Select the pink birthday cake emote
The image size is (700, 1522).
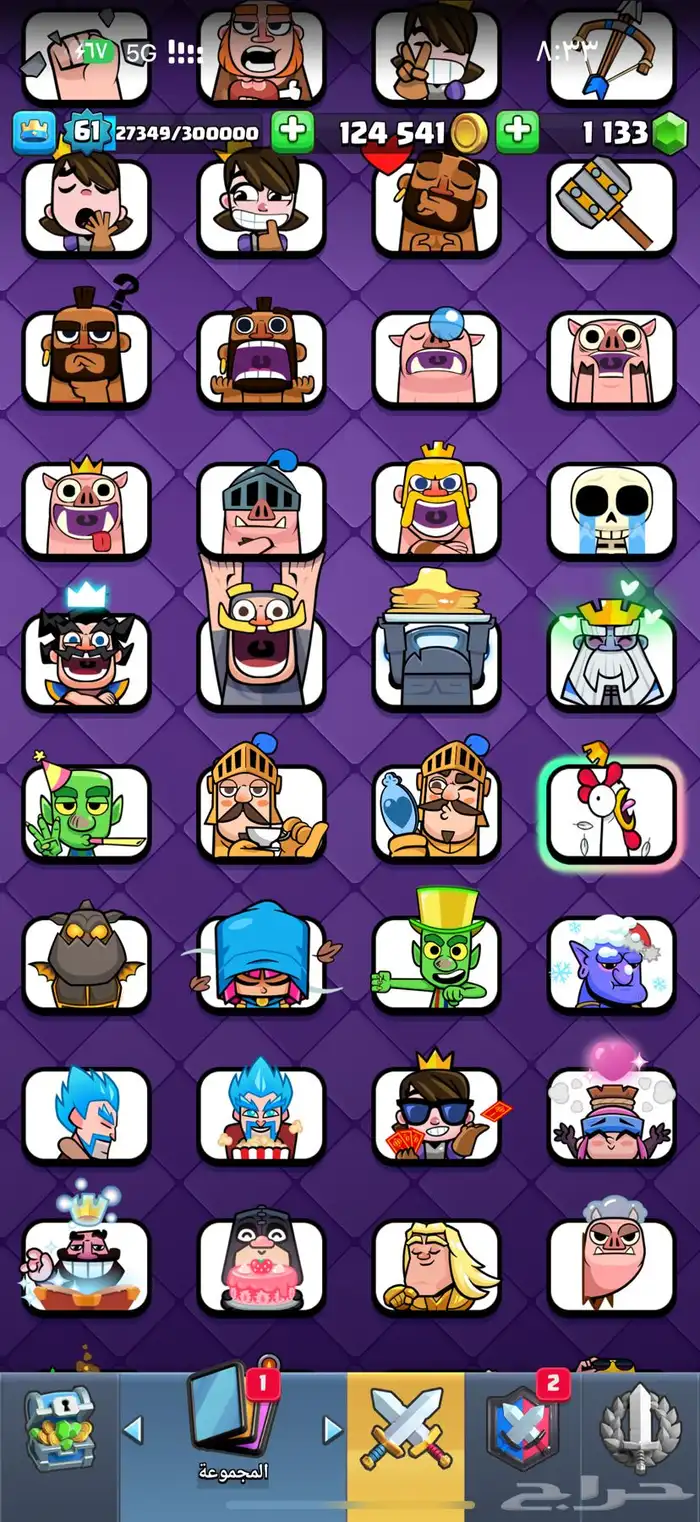(x=261, y=1265)
